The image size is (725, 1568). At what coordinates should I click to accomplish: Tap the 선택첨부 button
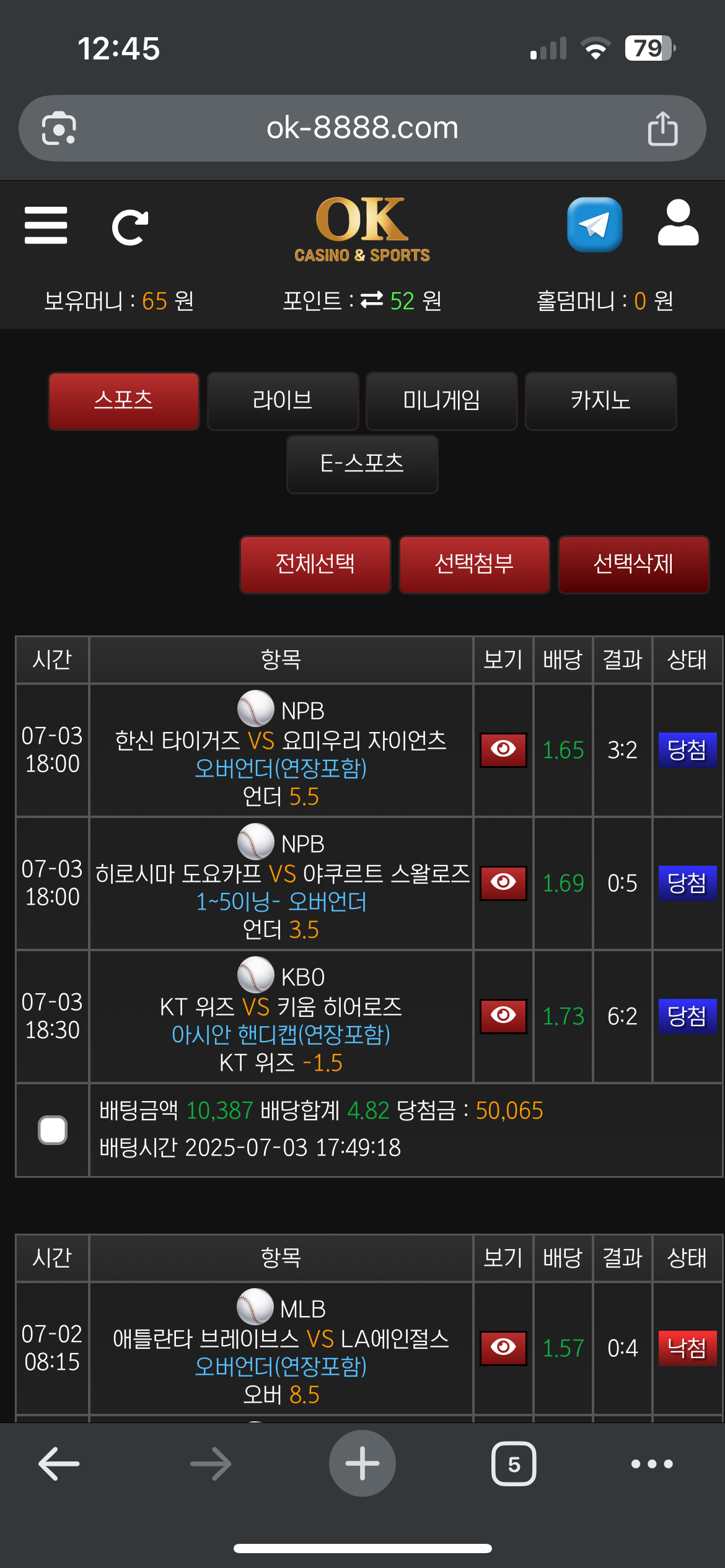tap(474, 564)
